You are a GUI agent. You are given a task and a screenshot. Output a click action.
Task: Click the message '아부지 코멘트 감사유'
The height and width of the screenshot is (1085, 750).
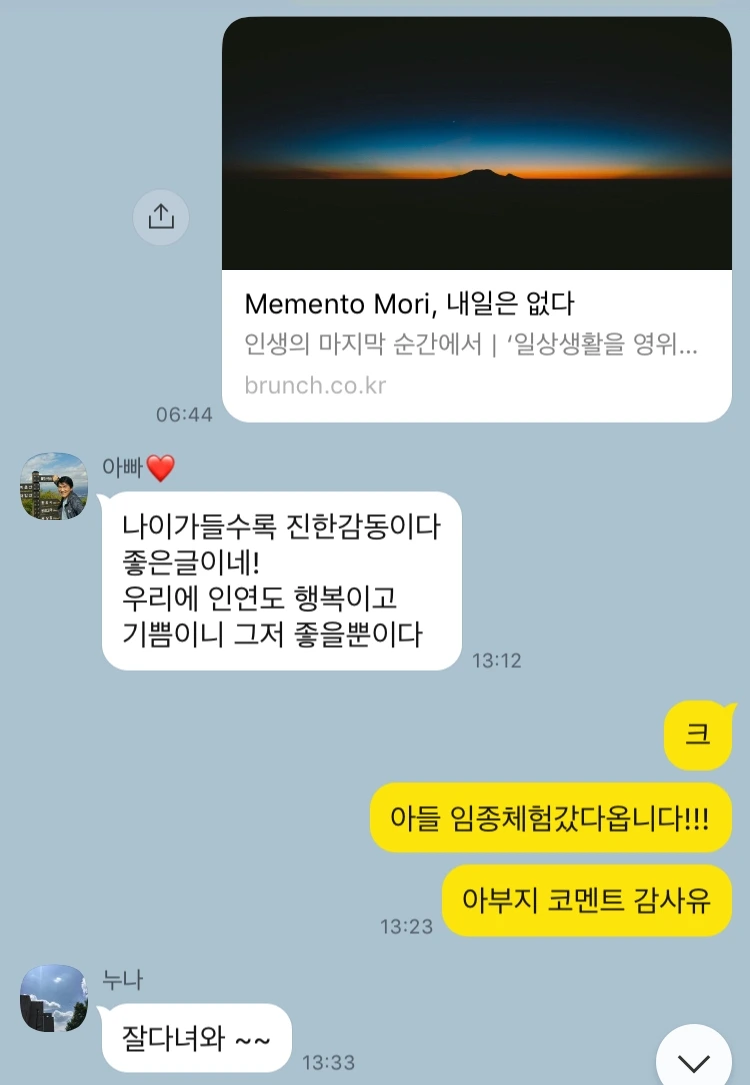pos(587,900)
